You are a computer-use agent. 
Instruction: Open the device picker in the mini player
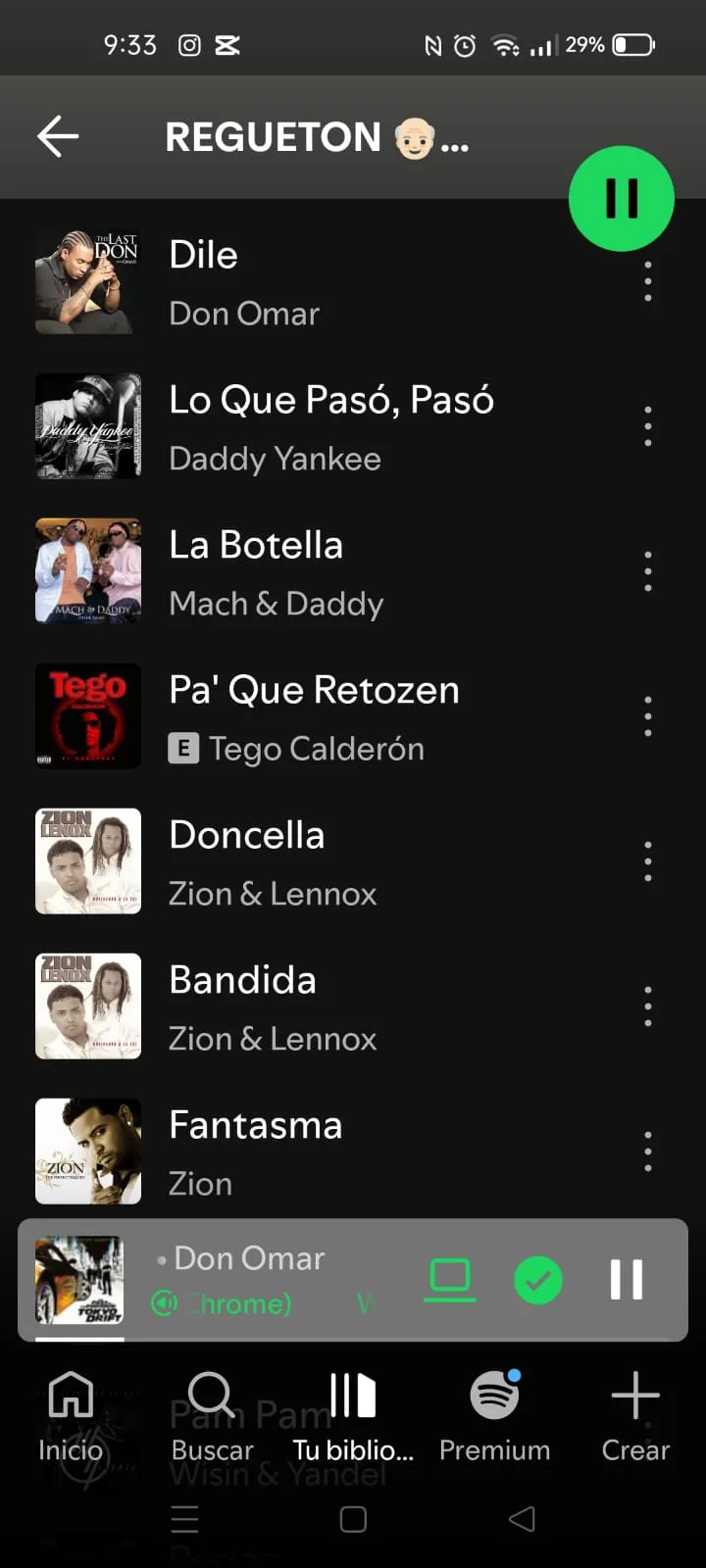[x=450, y=1279]
